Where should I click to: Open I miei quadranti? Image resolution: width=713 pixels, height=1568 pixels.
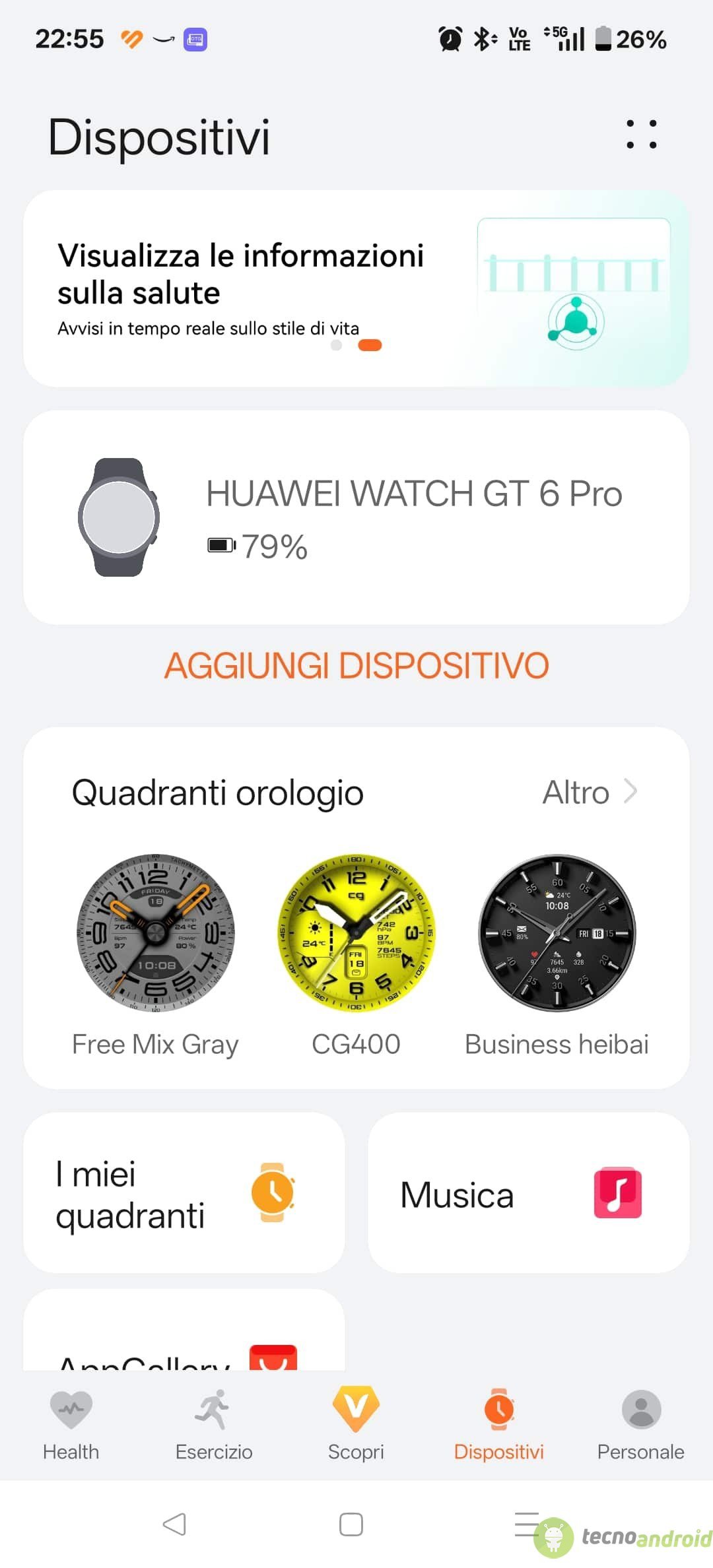184,1193
